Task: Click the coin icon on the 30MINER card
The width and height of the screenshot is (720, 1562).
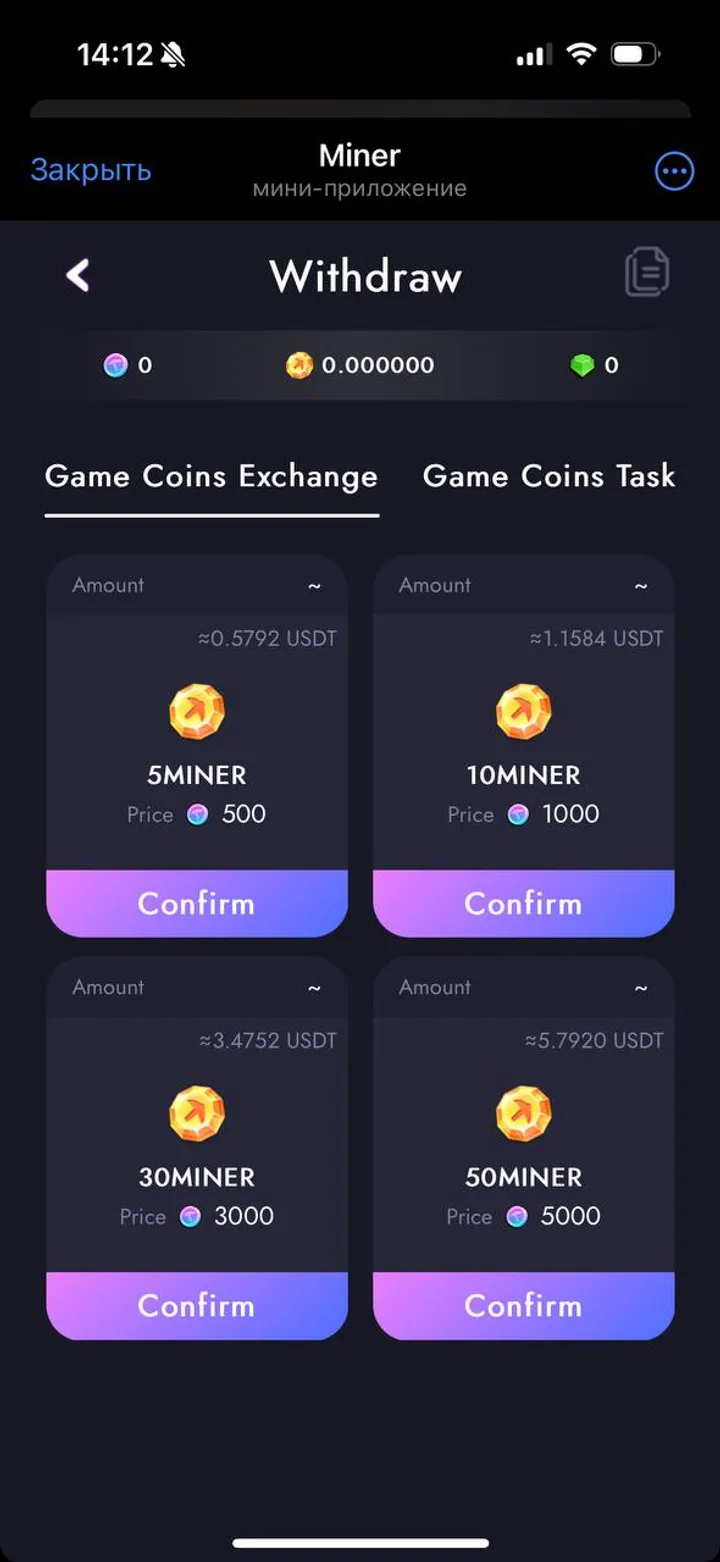Action: [196, 1113]
